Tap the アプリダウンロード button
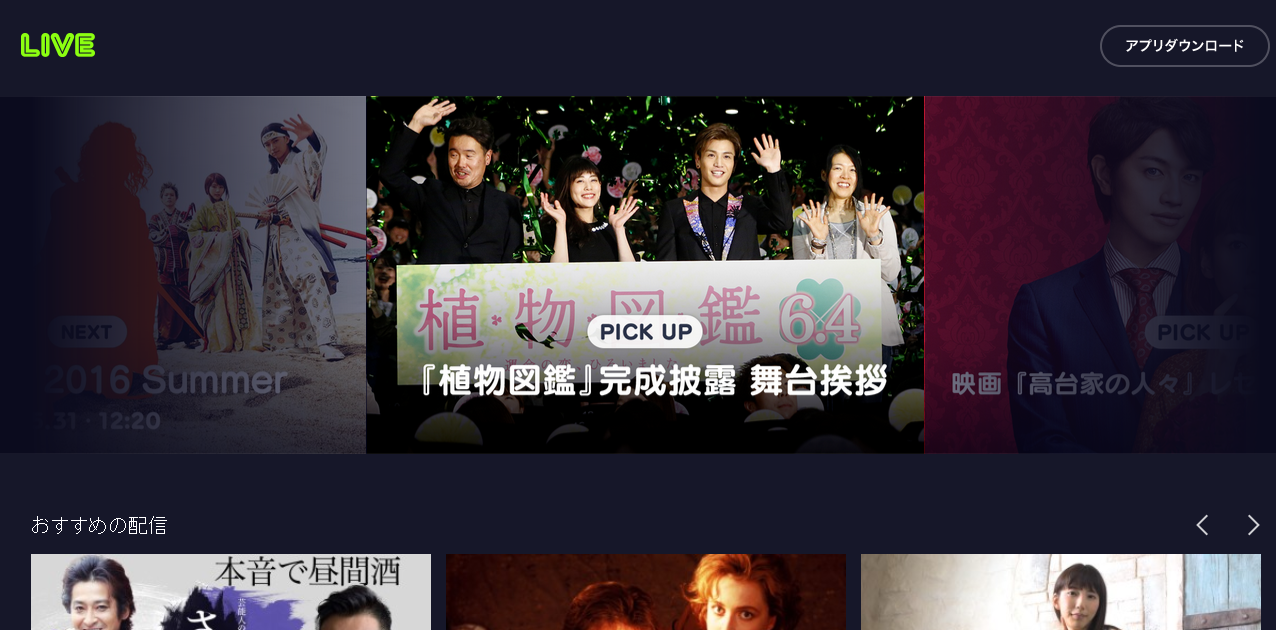The width and height of the screenshot is (1276, 630). click(x=1184, y=46)
